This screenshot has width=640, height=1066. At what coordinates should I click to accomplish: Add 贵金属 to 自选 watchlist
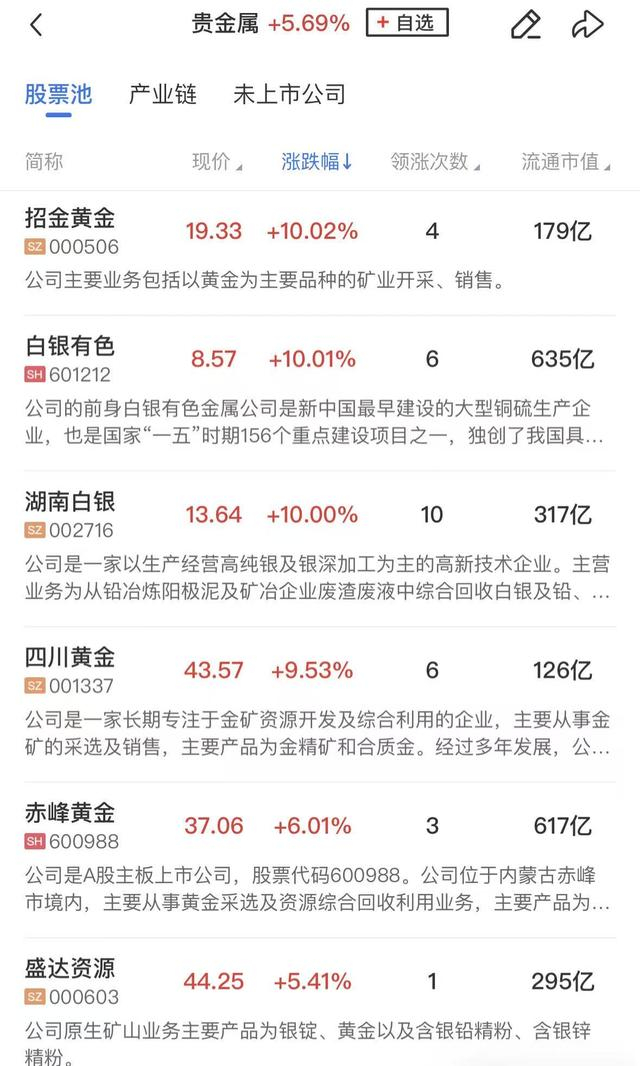(407, 23)
